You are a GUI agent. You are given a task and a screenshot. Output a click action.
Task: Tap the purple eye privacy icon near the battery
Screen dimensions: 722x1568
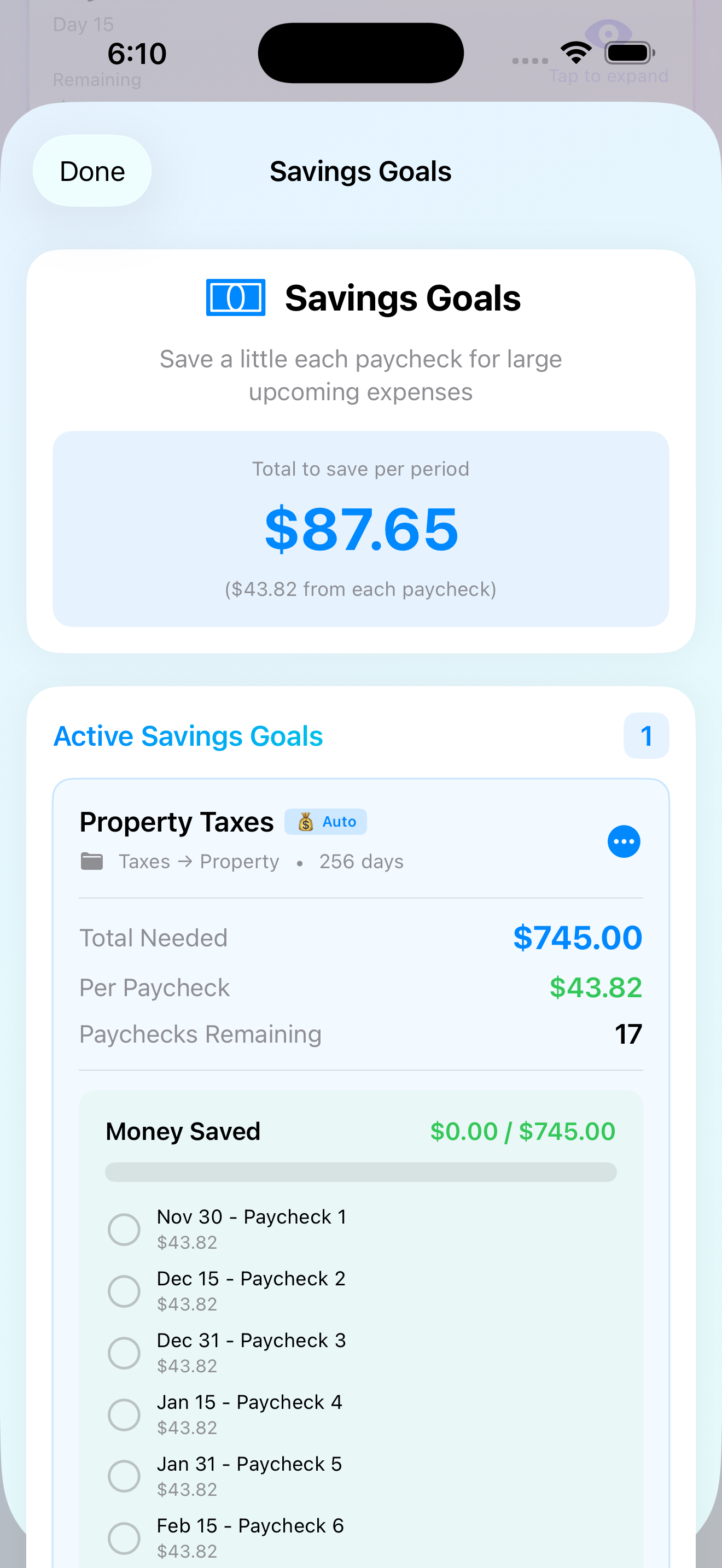click(609, 33)
